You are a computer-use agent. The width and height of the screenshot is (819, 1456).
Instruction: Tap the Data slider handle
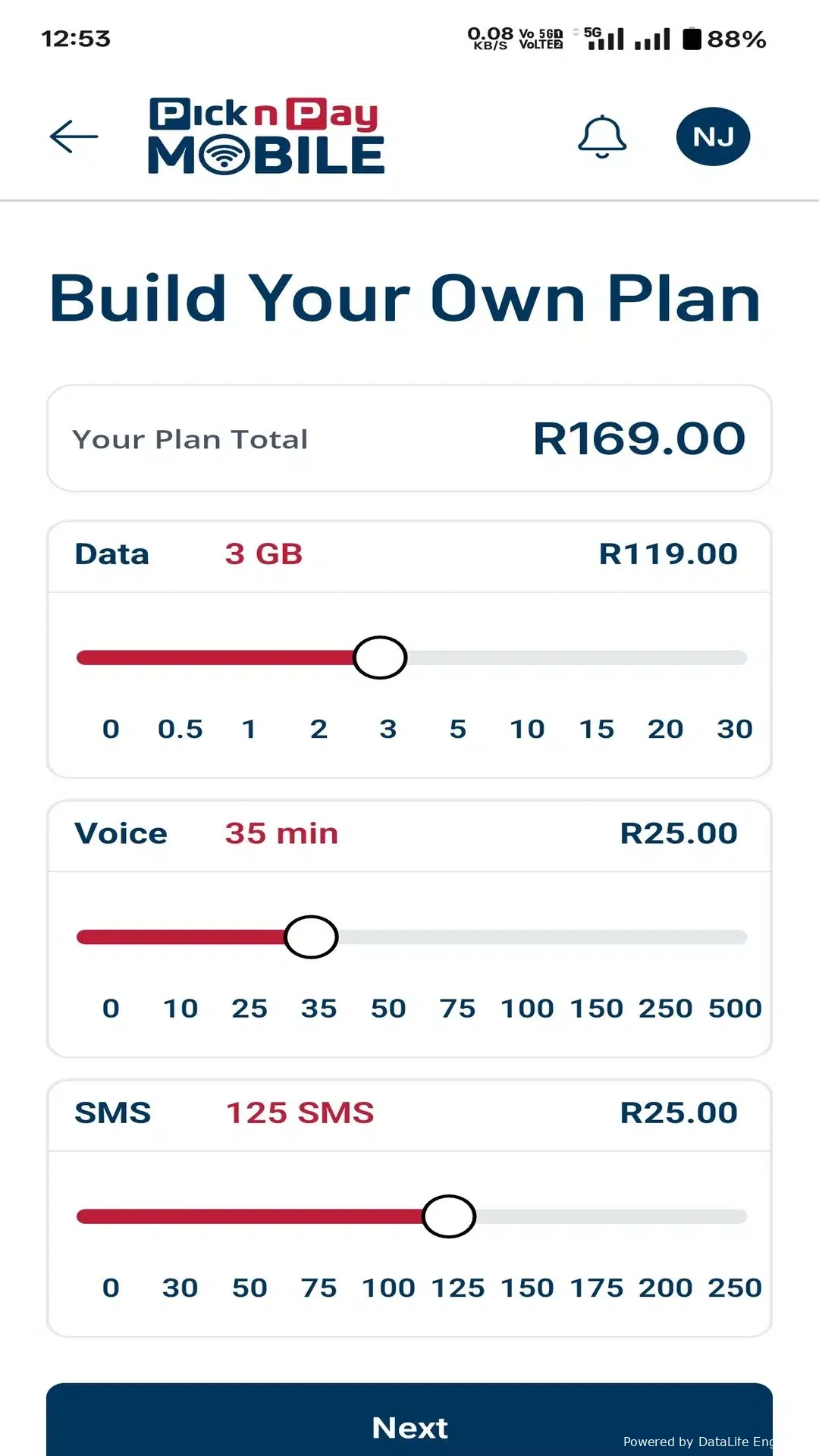point(380,657)
